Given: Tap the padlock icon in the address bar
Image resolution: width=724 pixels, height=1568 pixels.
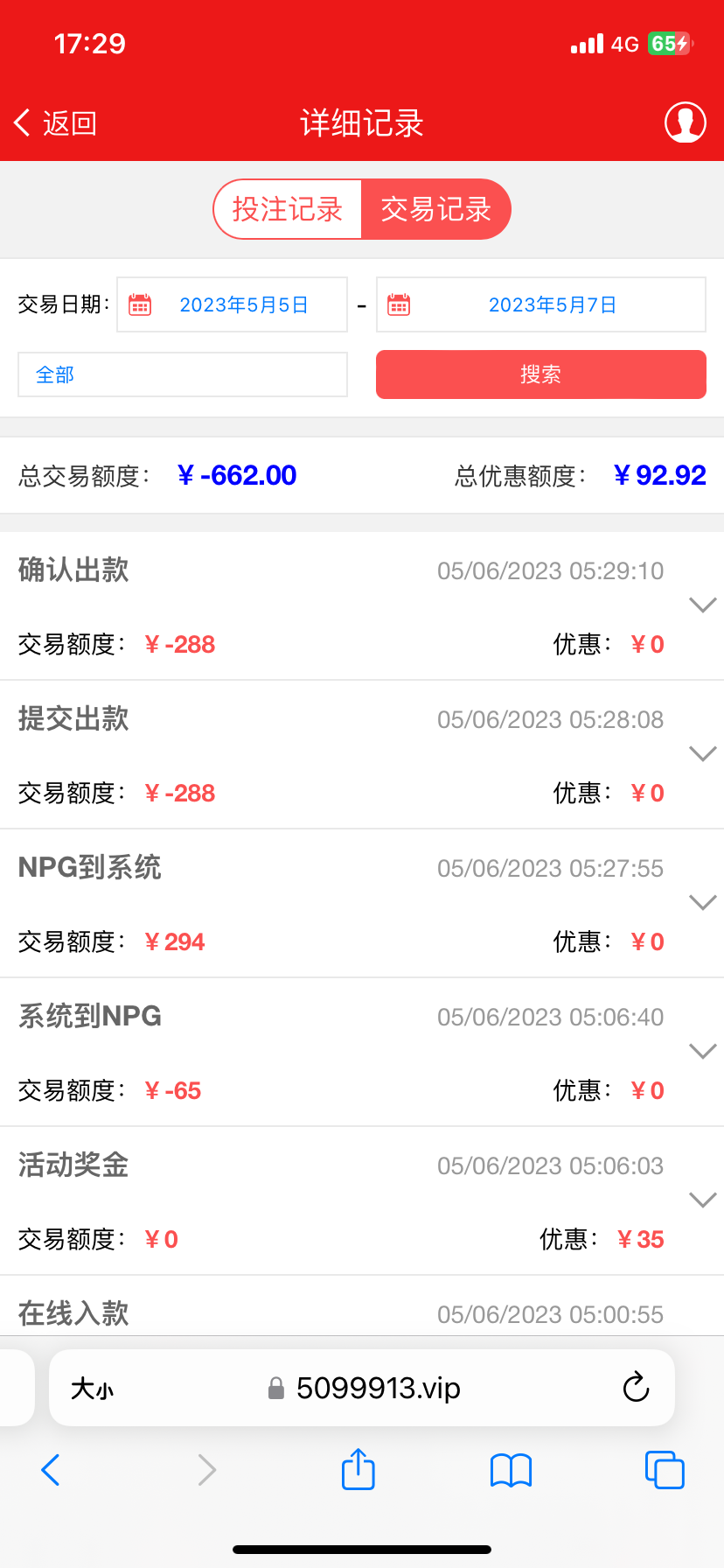Looking at the screenshot, I should click(x=276, y=1387).
